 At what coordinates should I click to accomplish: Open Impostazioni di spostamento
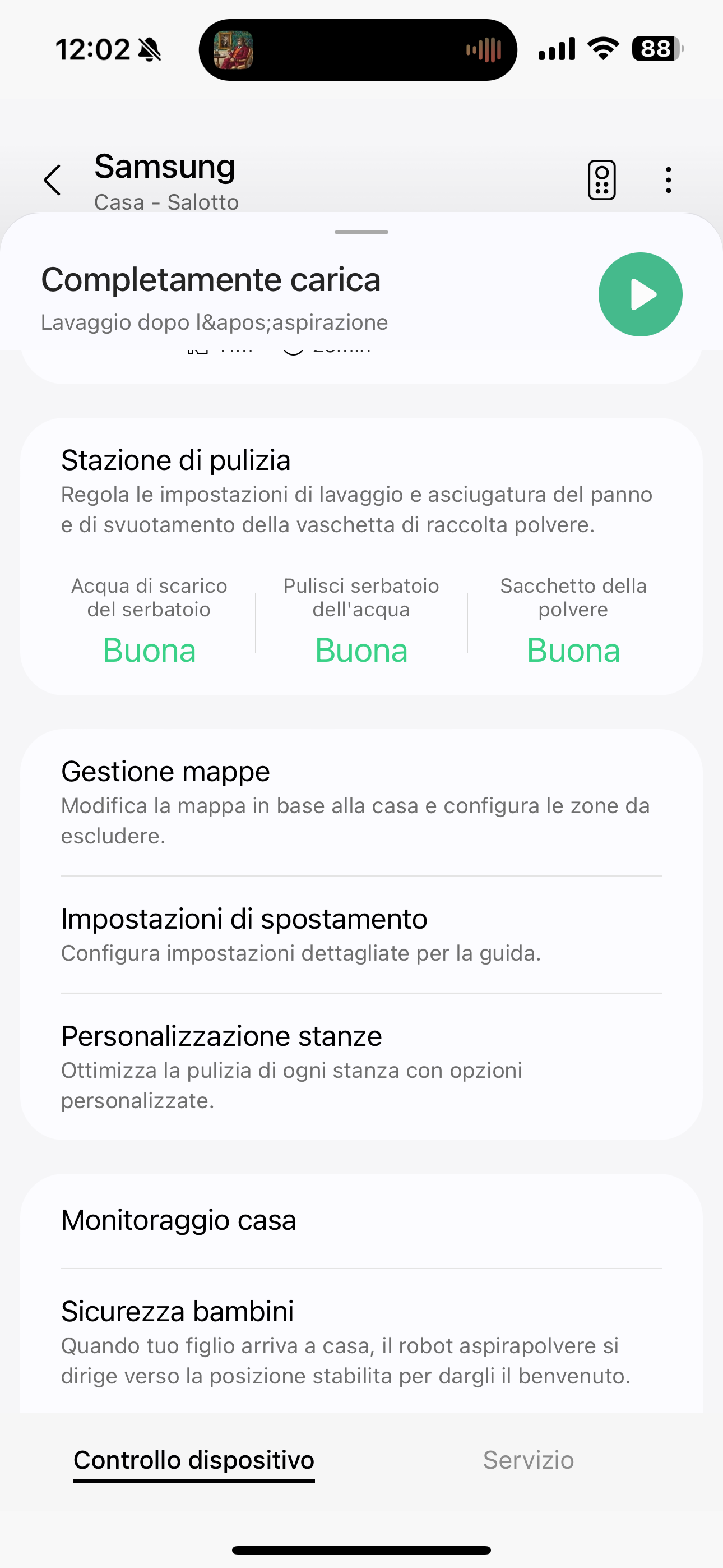click(x=361, y=935)
